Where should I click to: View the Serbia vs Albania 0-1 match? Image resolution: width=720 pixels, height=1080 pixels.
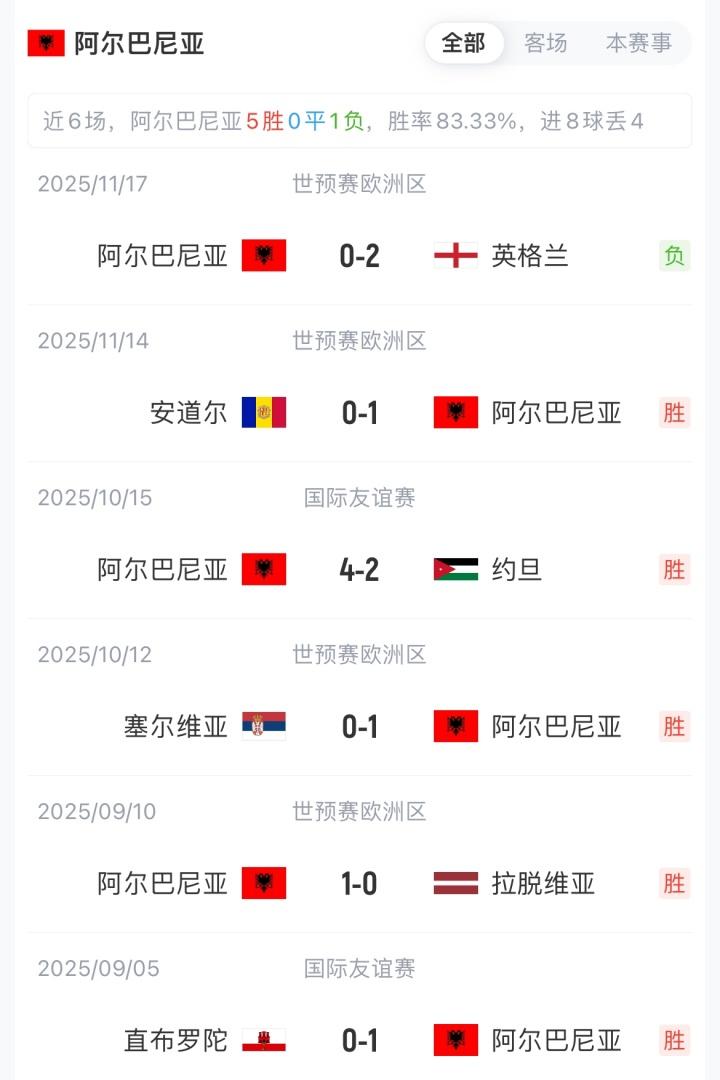[x=359, y=727]
